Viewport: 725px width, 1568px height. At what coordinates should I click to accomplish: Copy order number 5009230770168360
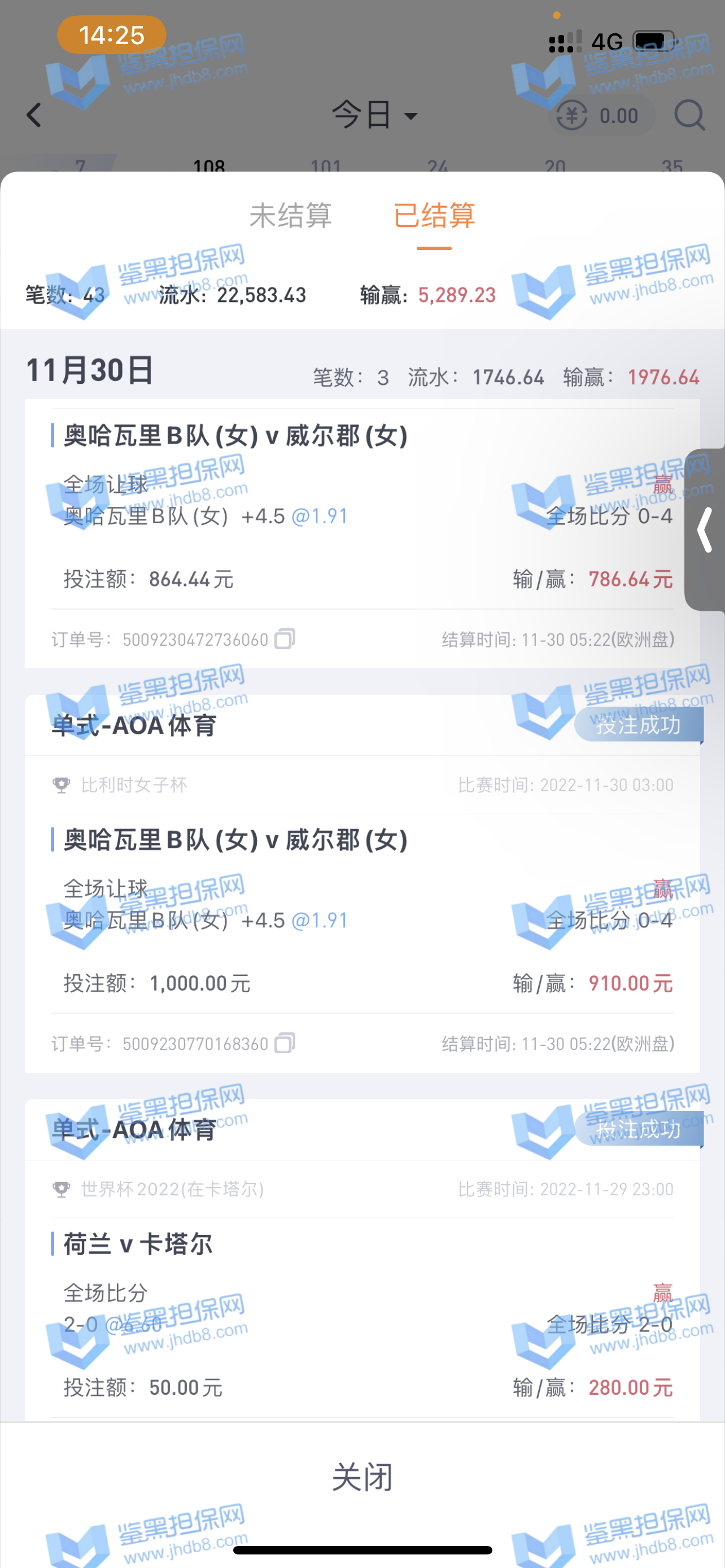[284, 1043]
